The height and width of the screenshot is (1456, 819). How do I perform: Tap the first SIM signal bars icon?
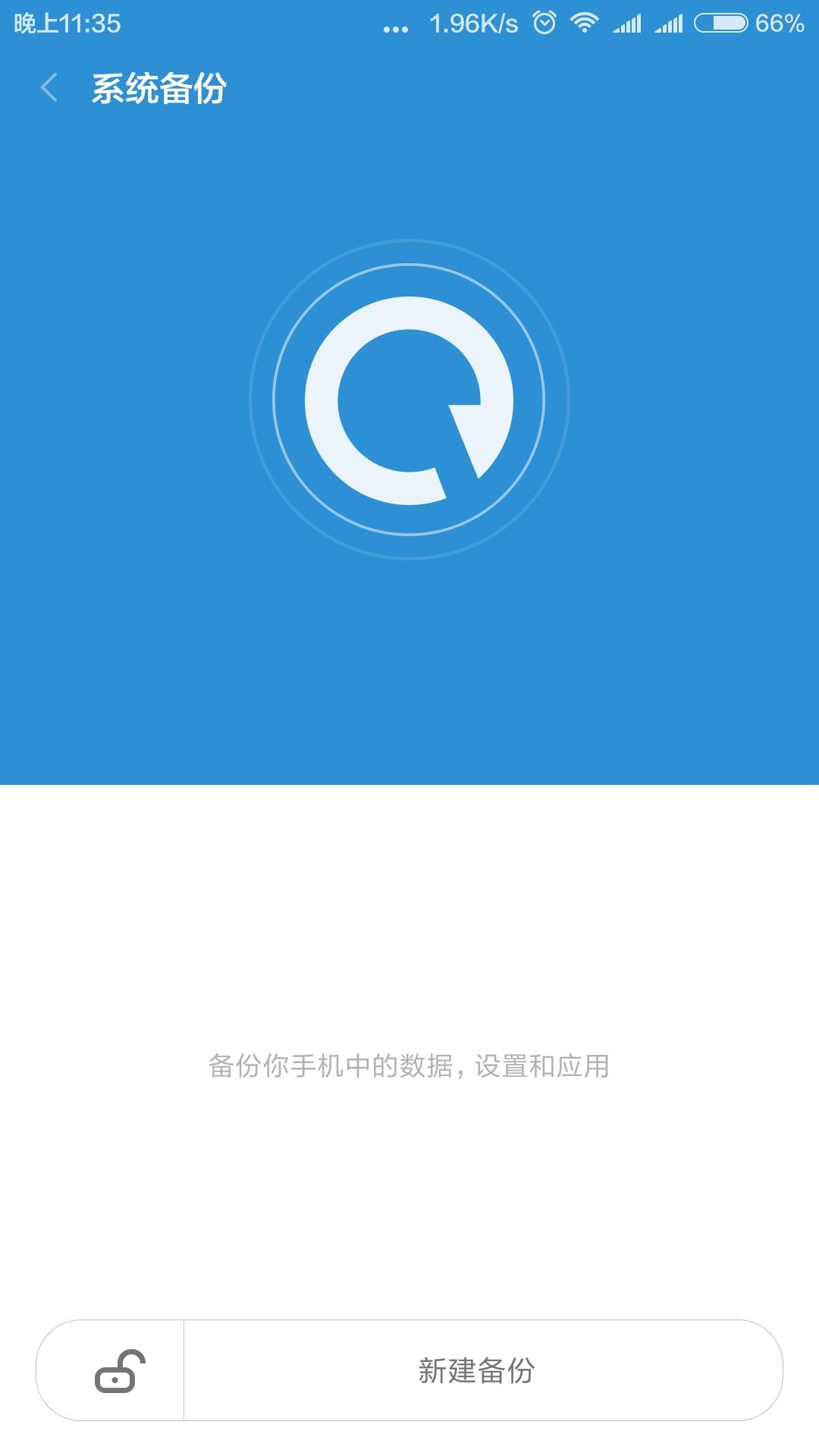click(626, 24)
